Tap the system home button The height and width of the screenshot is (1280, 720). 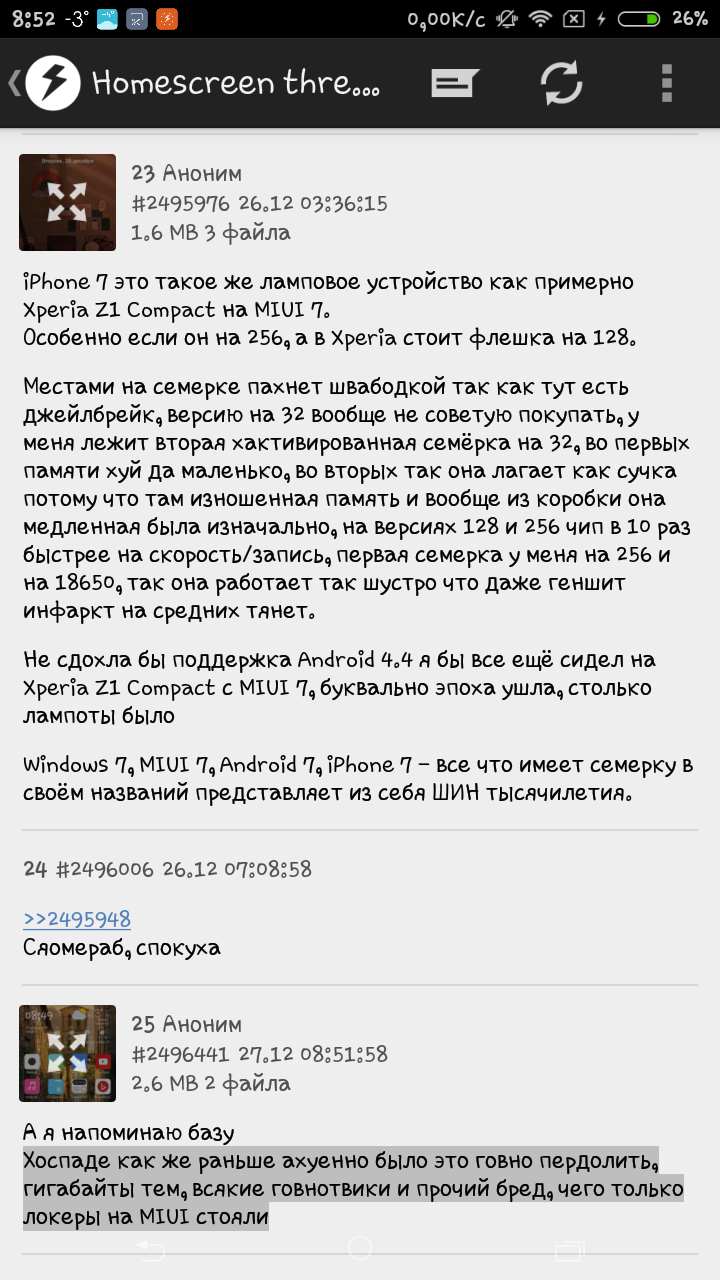[x=360, y=1248]
